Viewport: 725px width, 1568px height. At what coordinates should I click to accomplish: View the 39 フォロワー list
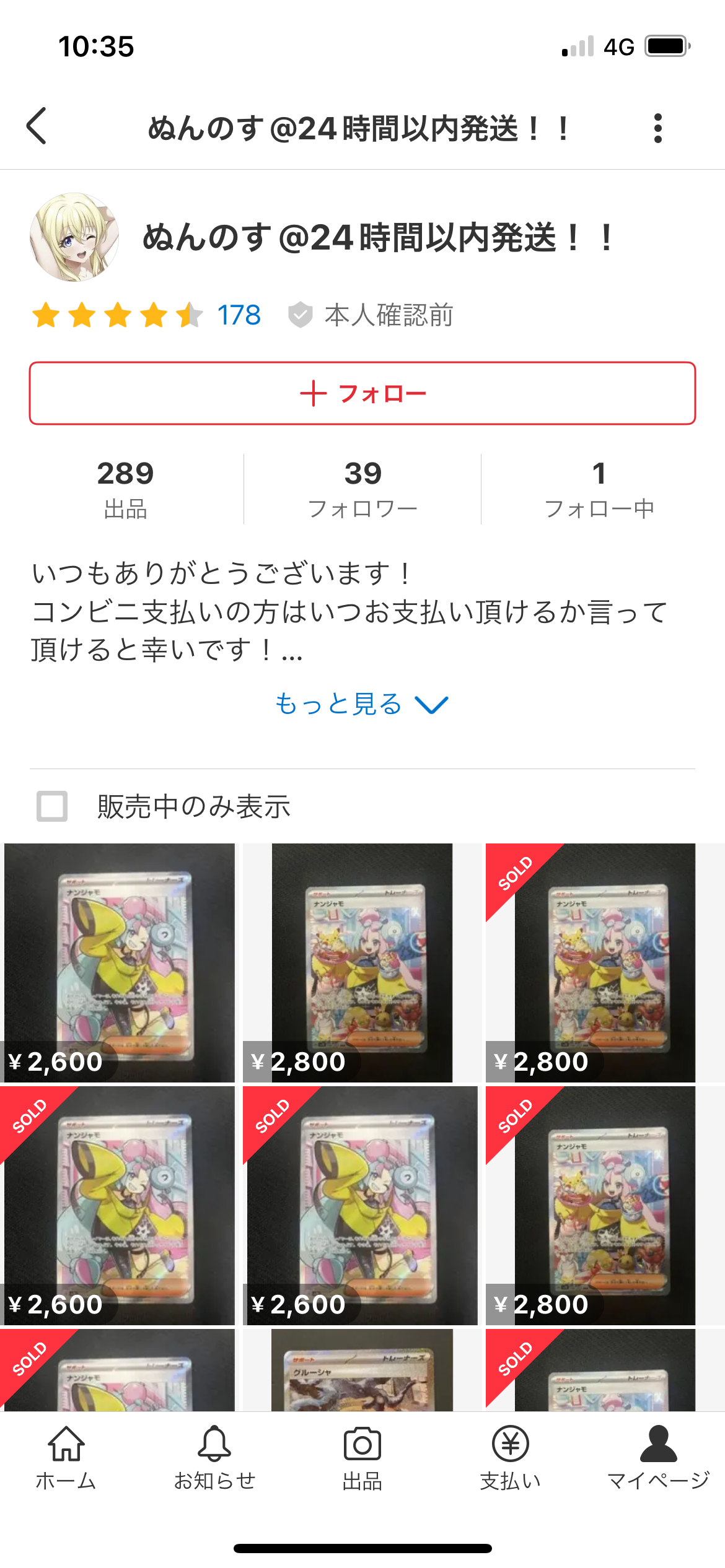pyautogui.click(x=362, y=487)
